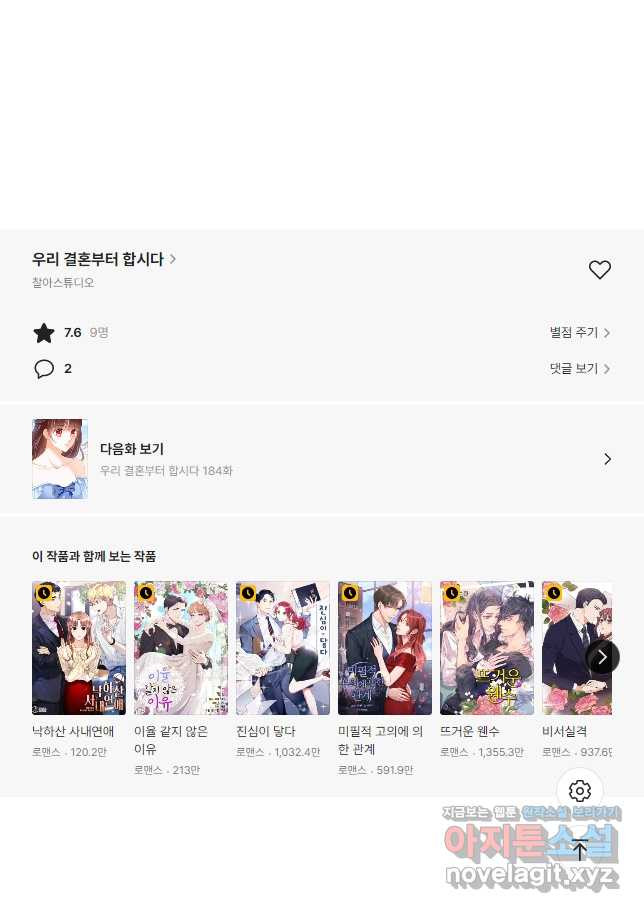
Task: Open 댓글 보기 to view comments
Action: [579, 369]
